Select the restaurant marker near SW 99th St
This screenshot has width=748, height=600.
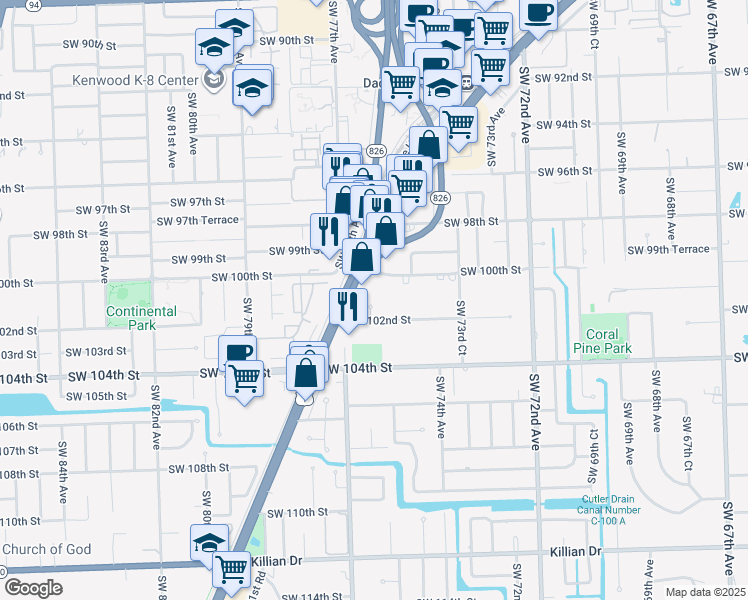329,232
